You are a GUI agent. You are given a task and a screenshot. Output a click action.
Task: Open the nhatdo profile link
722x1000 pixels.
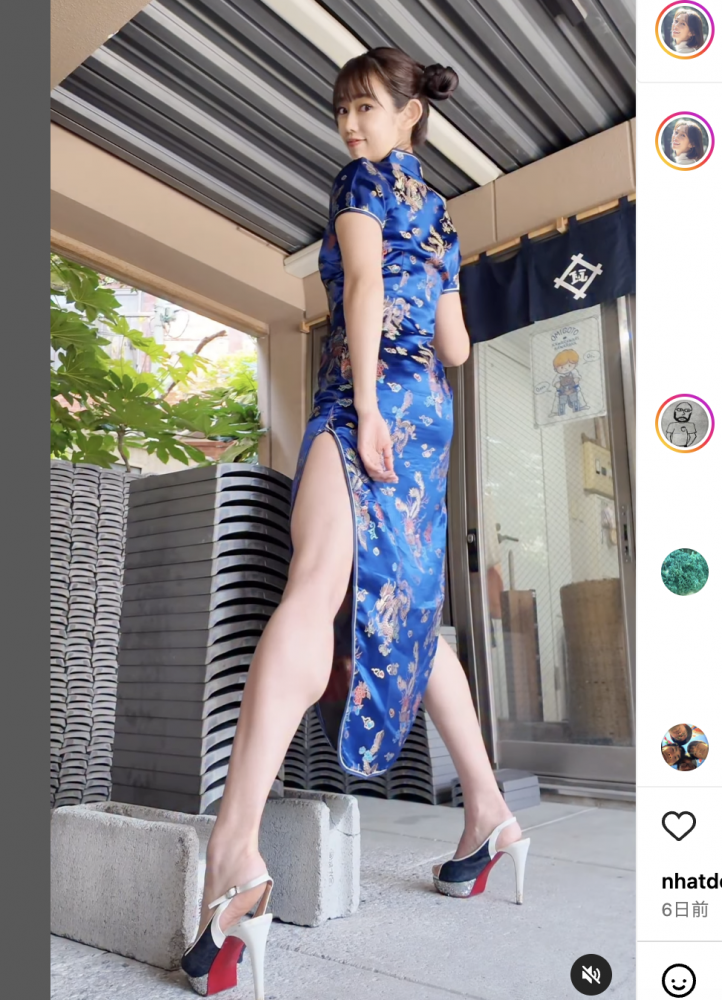click(691, 881)
